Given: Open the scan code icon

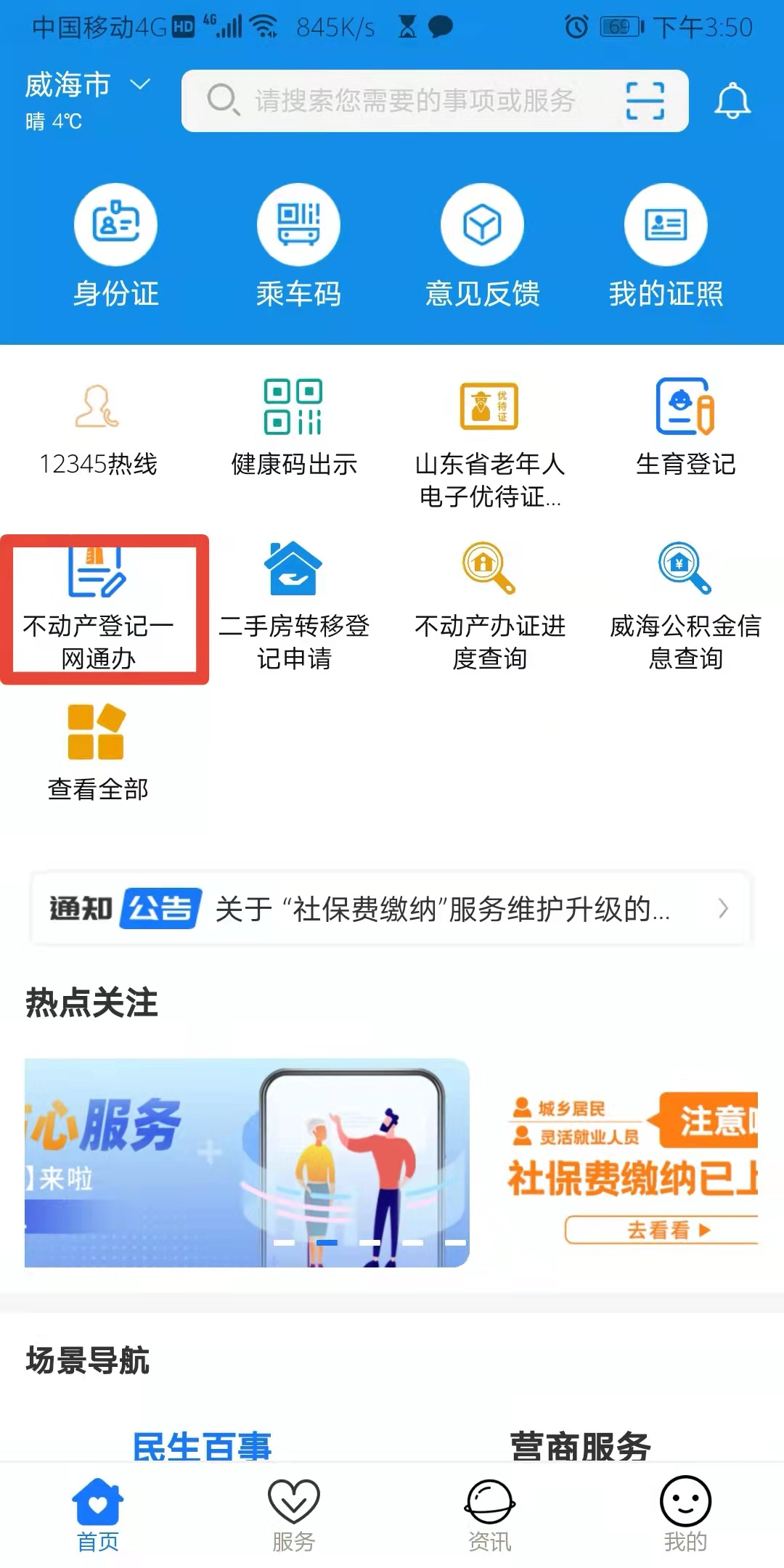Looking at the screenshot, I should (645, 101).
